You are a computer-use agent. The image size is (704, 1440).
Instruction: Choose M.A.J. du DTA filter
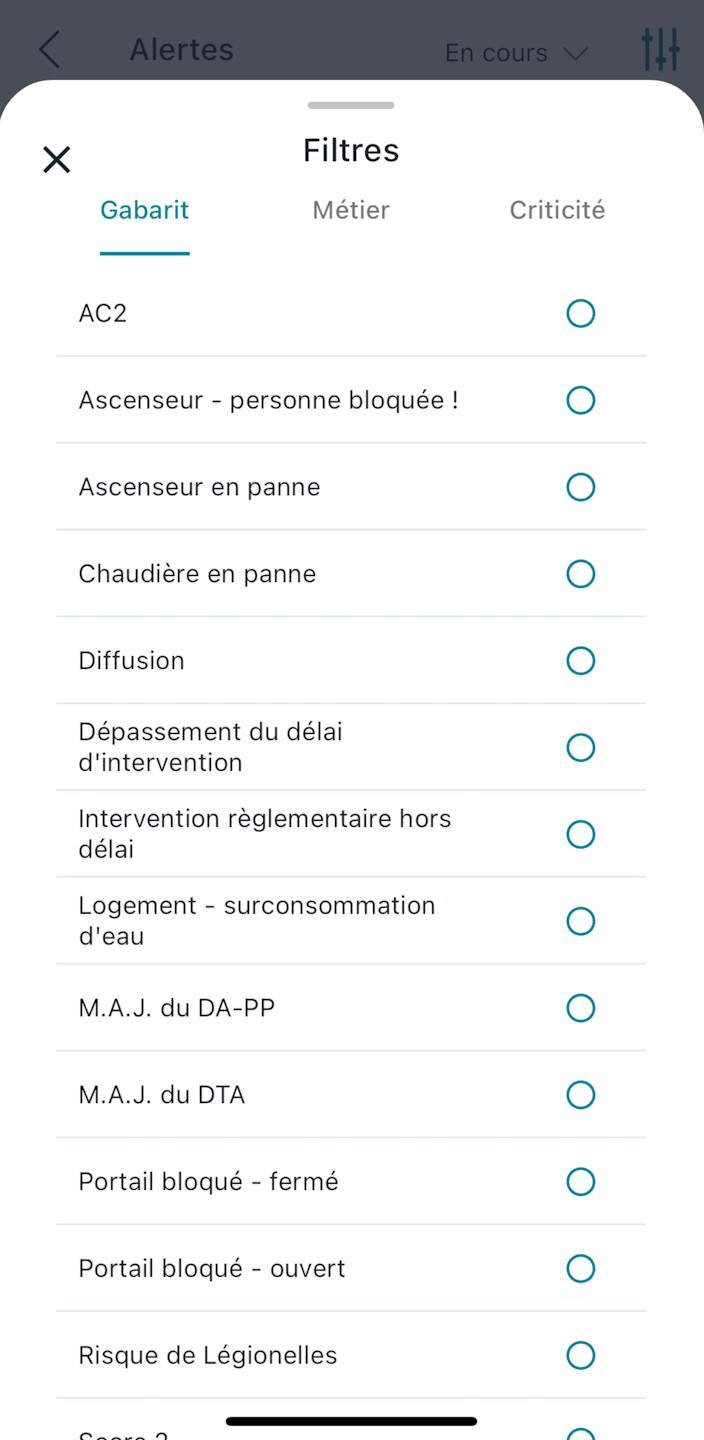coord(580,1095)
